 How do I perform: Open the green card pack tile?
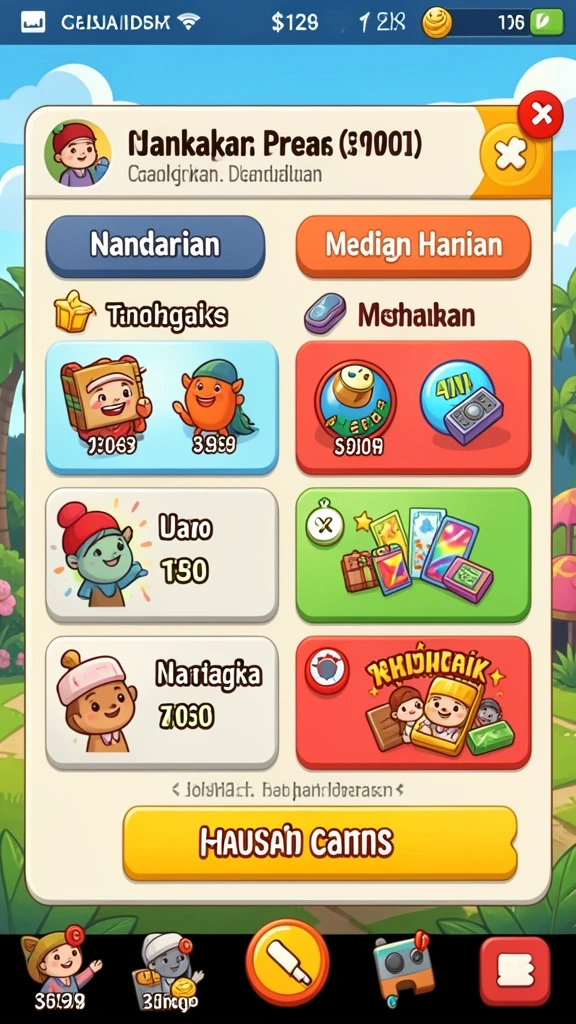pyautogui.click(x=413, y=554)
